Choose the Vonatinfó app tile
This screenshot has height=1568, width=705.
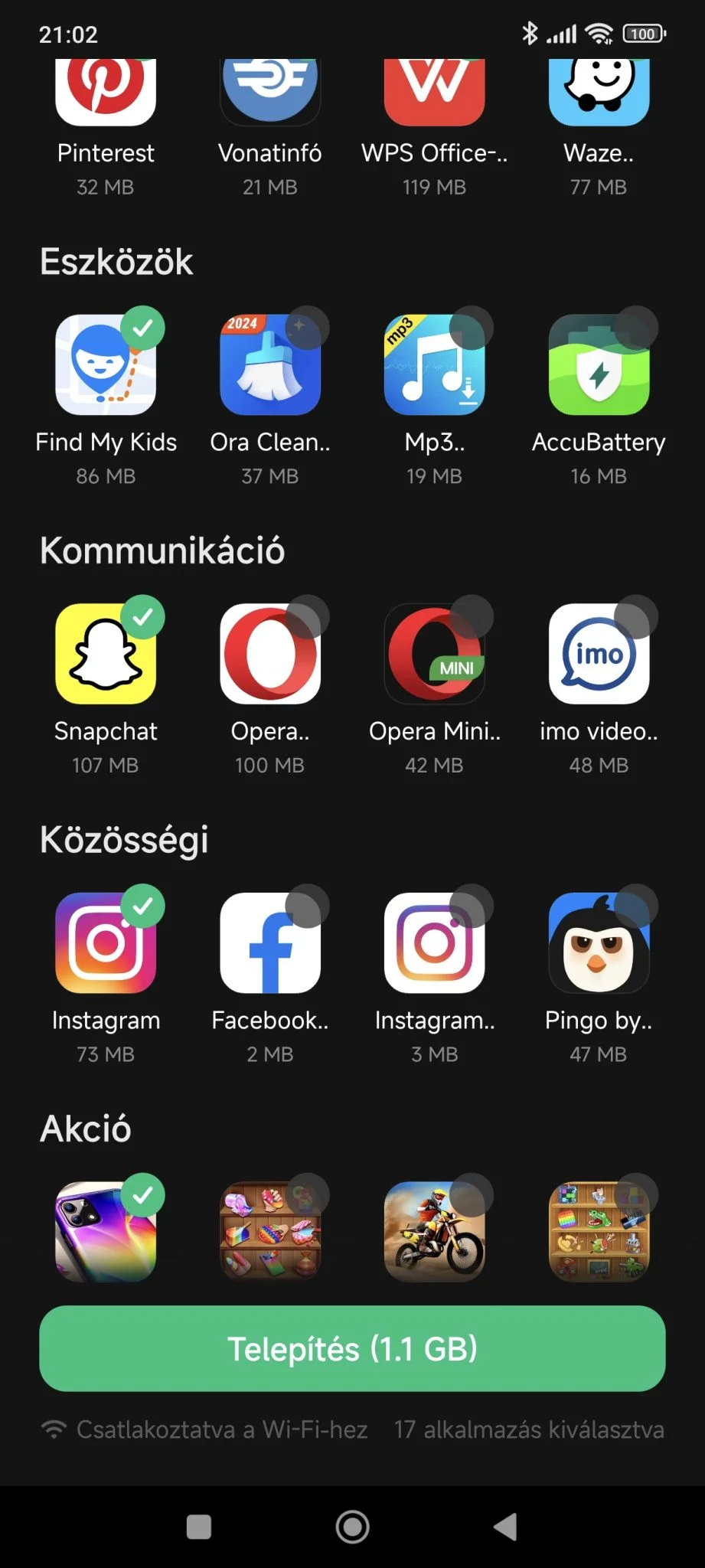click(269, 92)
